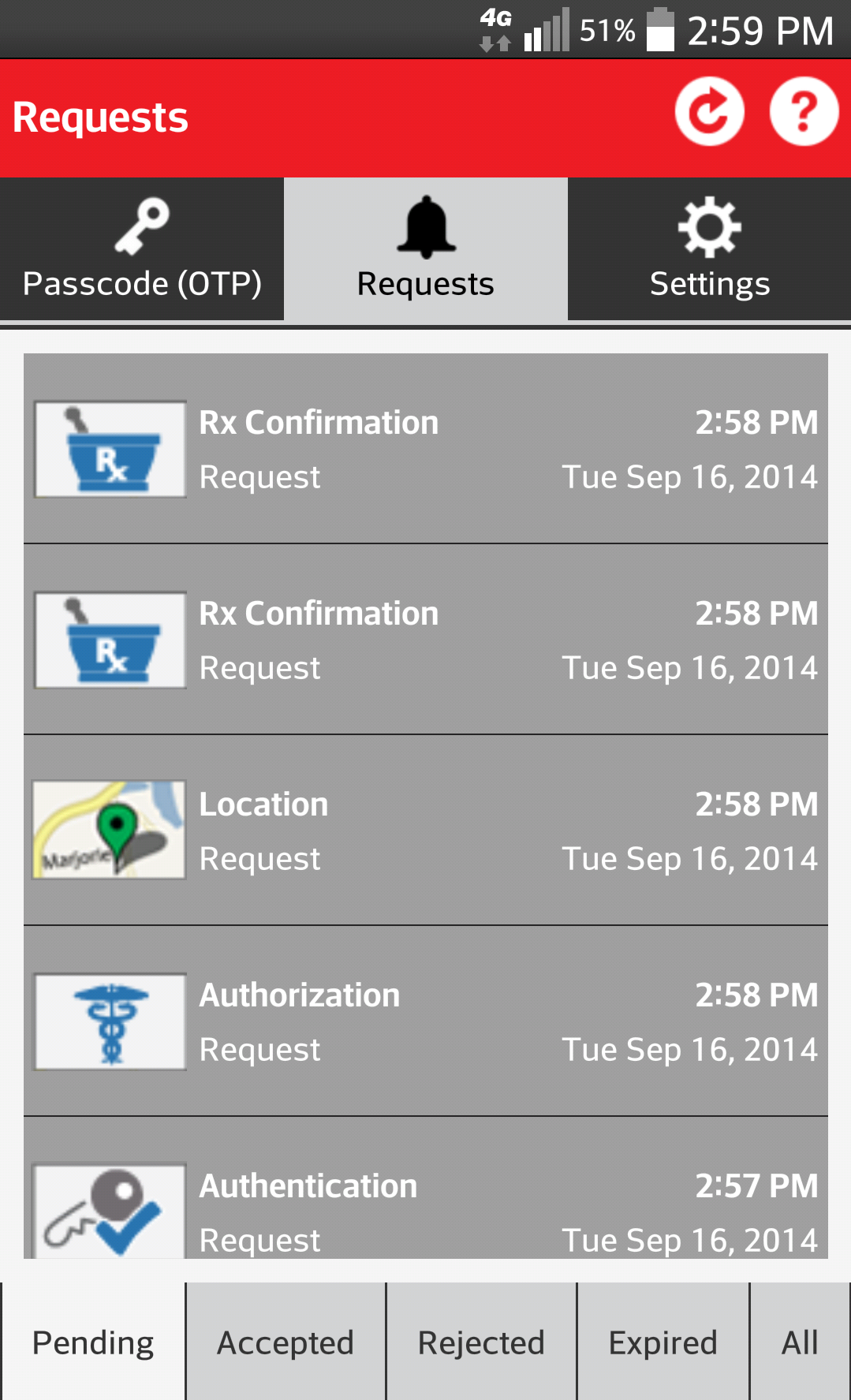Tap the refresh icon in the header
The image size is (851, 1400).
[709, 111]
